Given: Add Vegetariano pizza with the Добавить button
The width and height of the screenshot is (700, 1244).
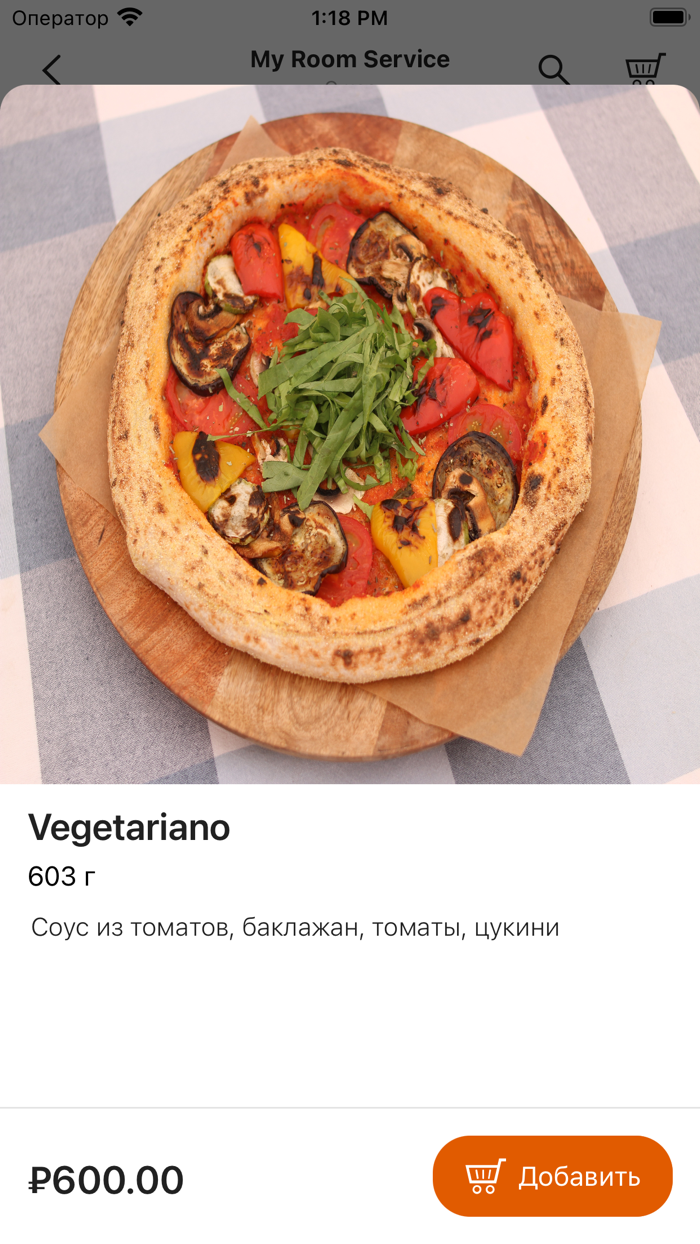Looking at the screenshot, I should click(x=552, y=1176).
